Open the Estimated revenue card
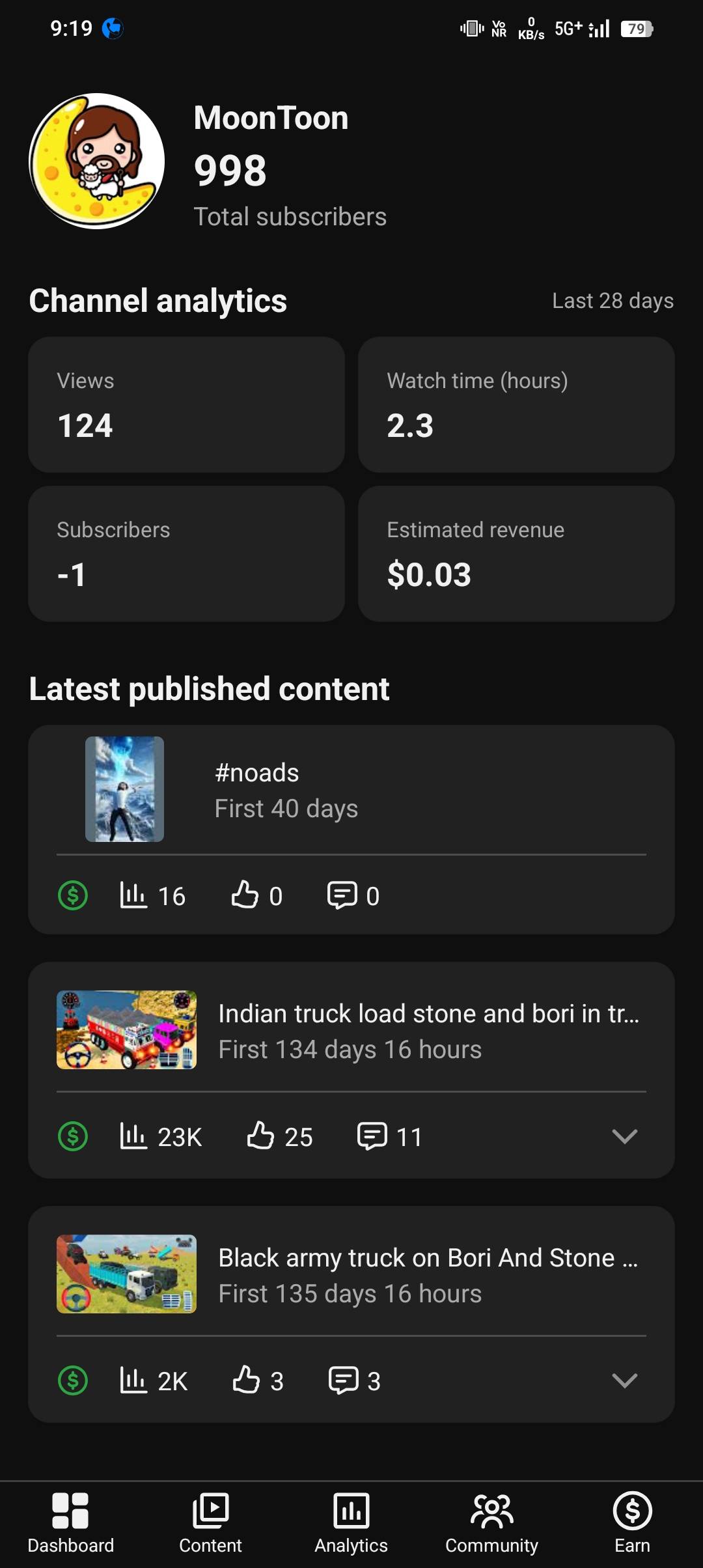 tap(516, 553)
